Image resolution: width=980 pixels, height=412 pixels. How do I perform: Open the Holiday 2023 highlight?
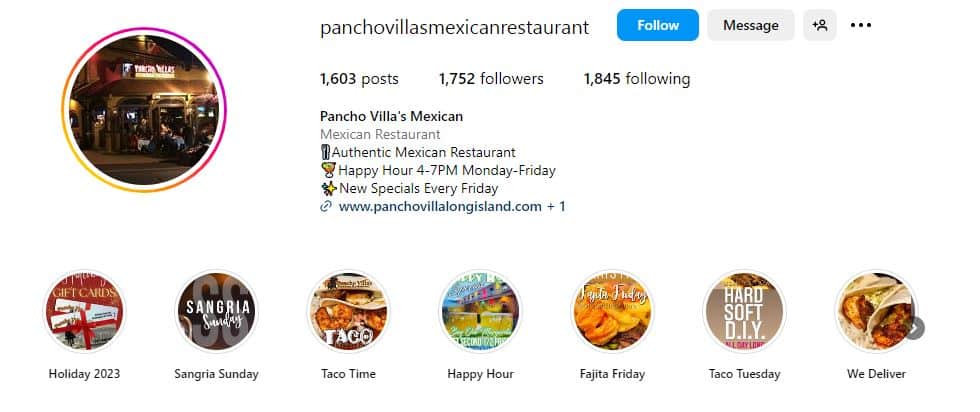click(84, 311)
